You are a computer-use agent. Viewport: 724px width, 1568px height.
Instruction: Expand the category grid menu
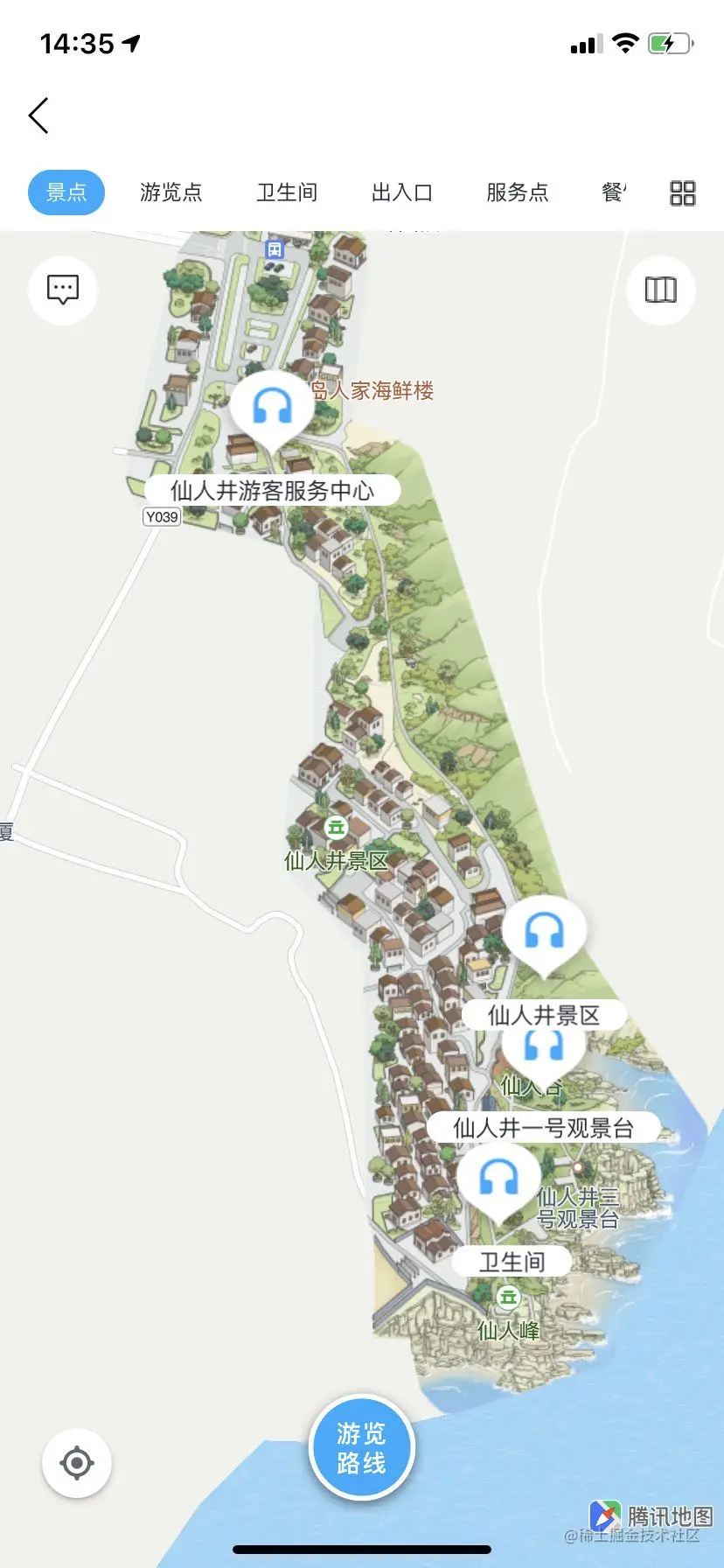coord(682,192)
